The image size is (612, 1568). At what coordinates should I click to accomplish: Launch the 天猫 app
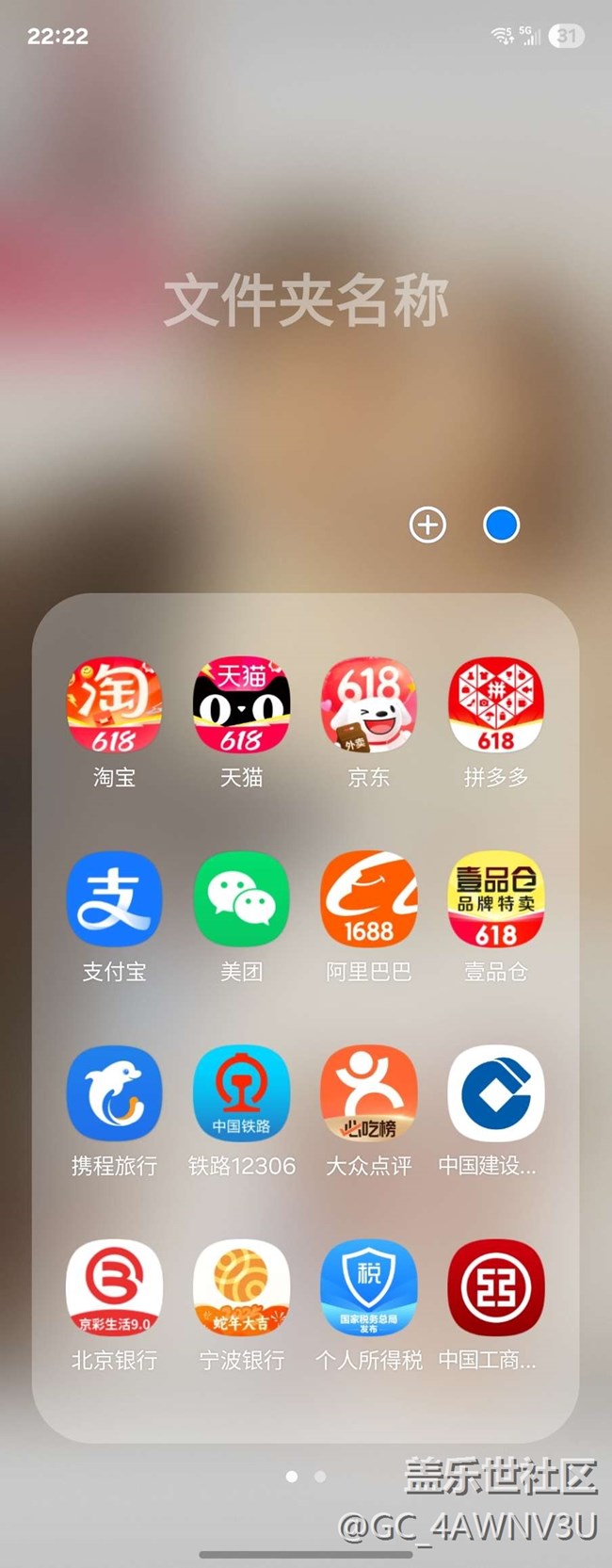tap(241, 705)
